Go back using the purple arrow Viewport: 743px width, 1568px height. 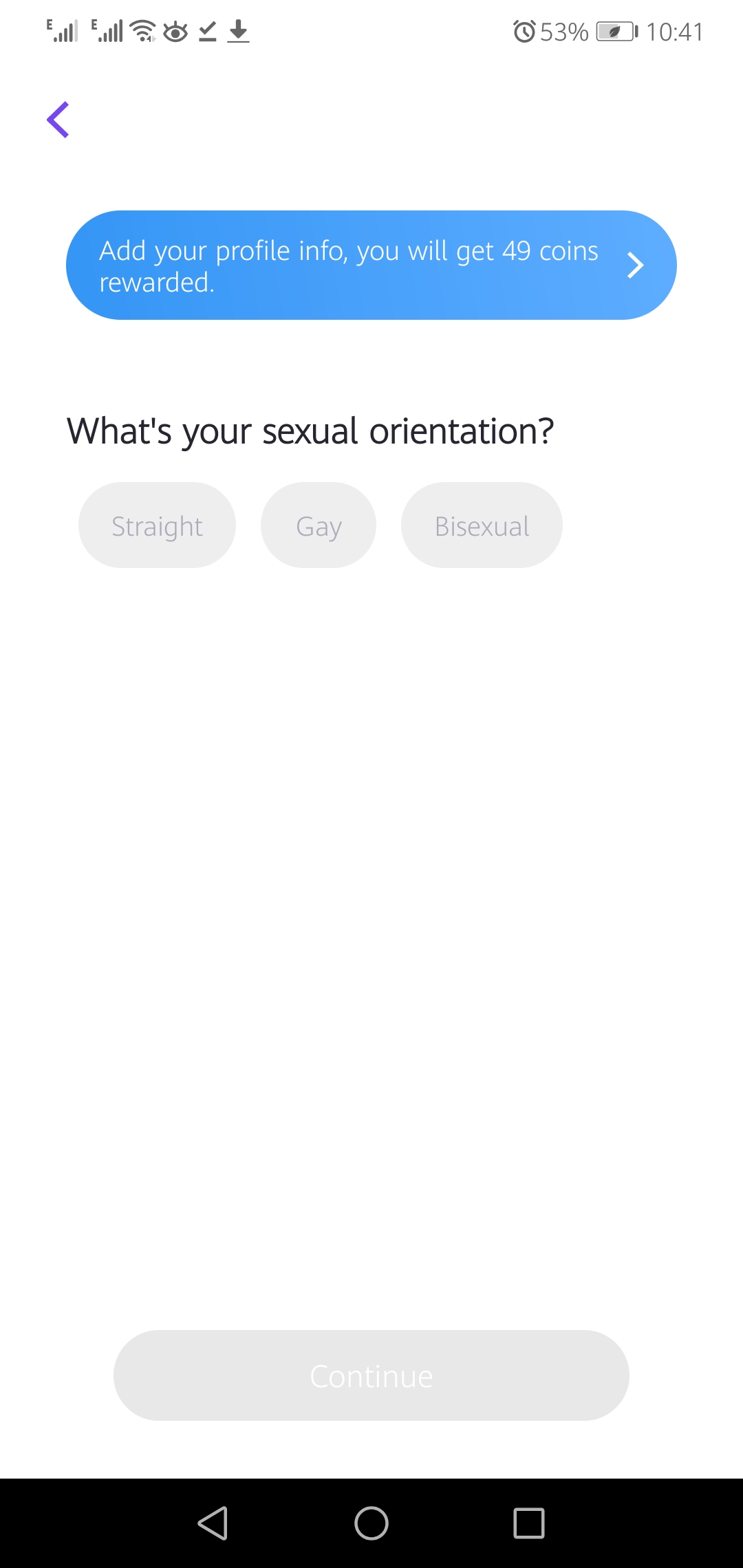58,120
